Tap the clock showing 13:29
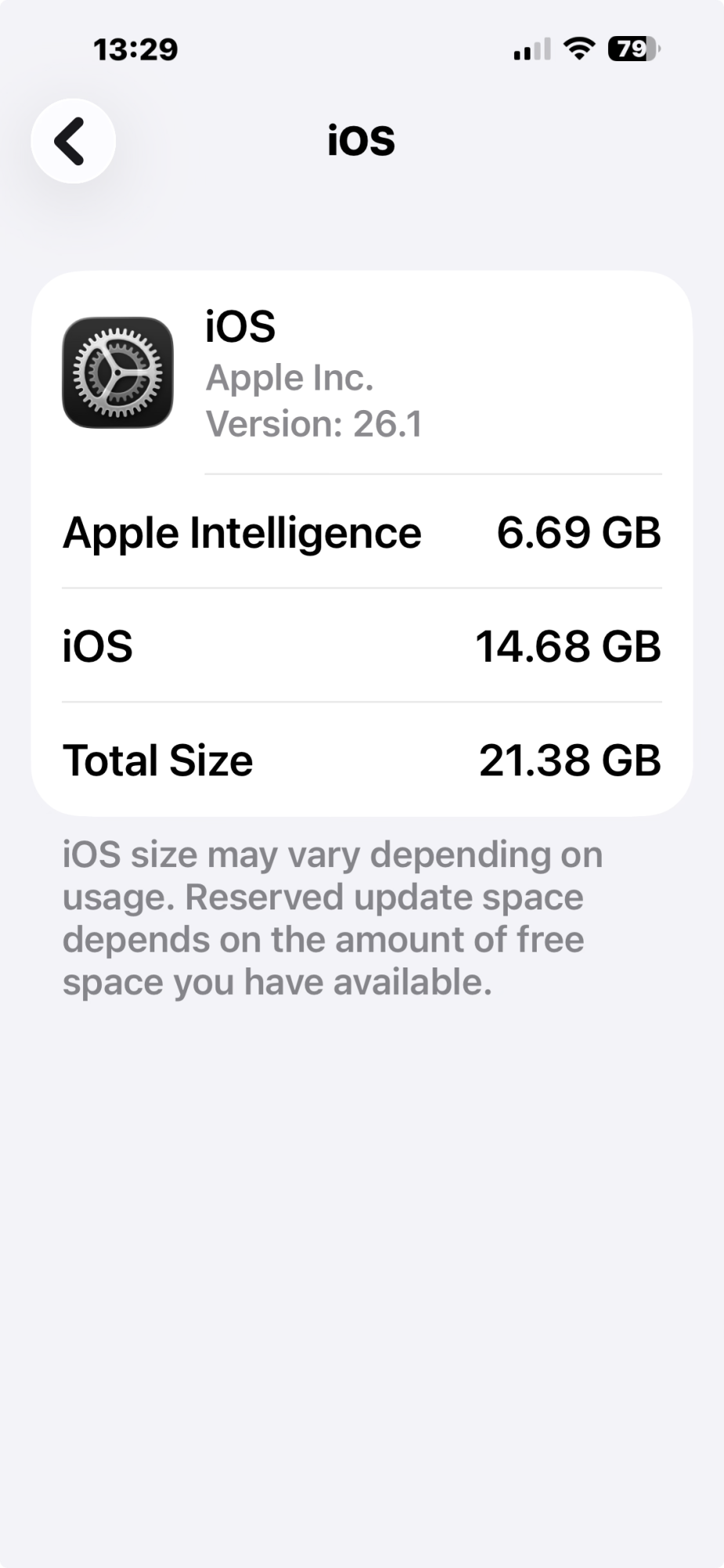The width and height of the screenshot is (724, 1568). [138, 49]
